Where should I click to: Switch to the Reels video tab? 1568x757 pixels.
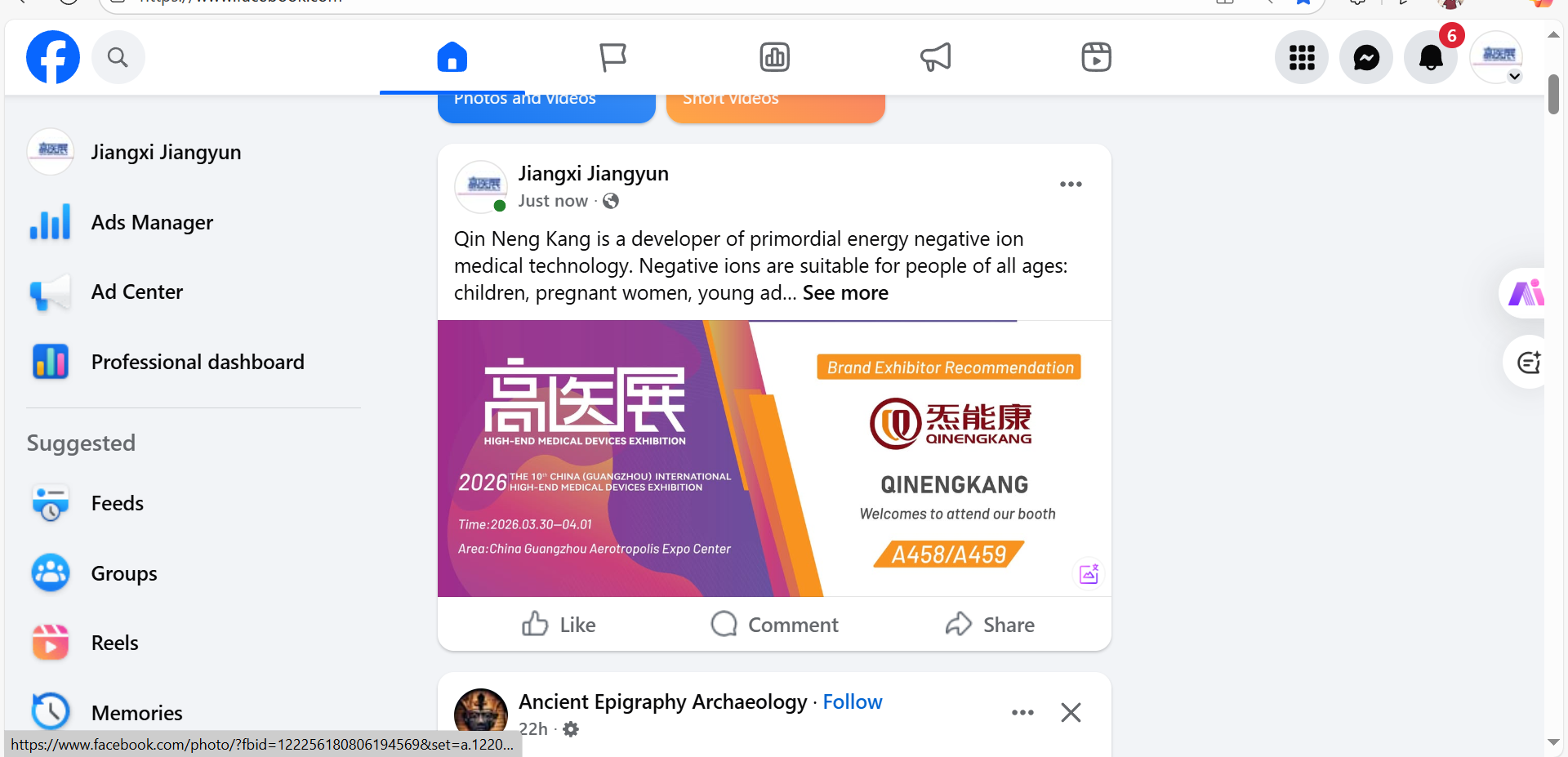(1096, 57)
